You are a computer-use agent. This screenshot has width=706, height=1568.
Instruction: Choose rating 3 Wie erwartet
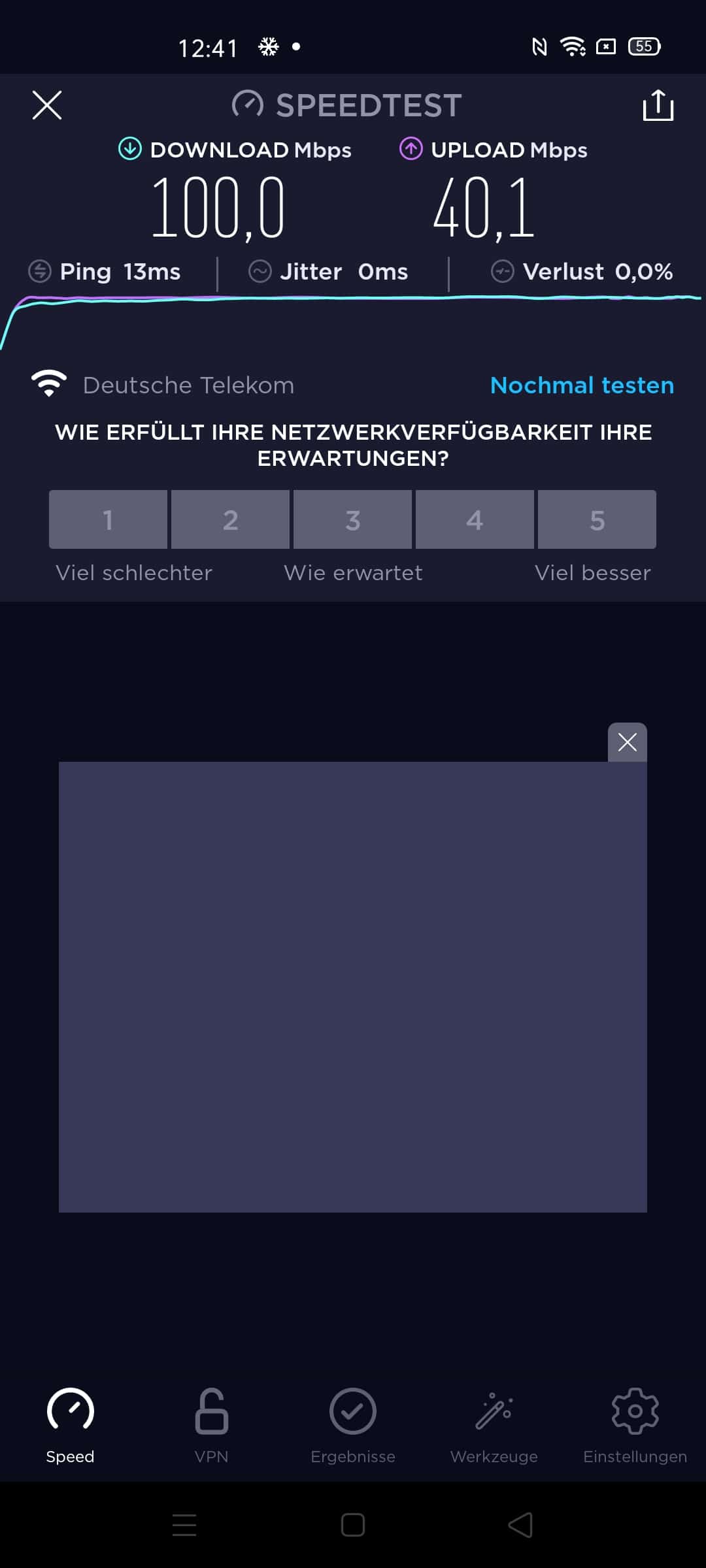tap(352, 519)
